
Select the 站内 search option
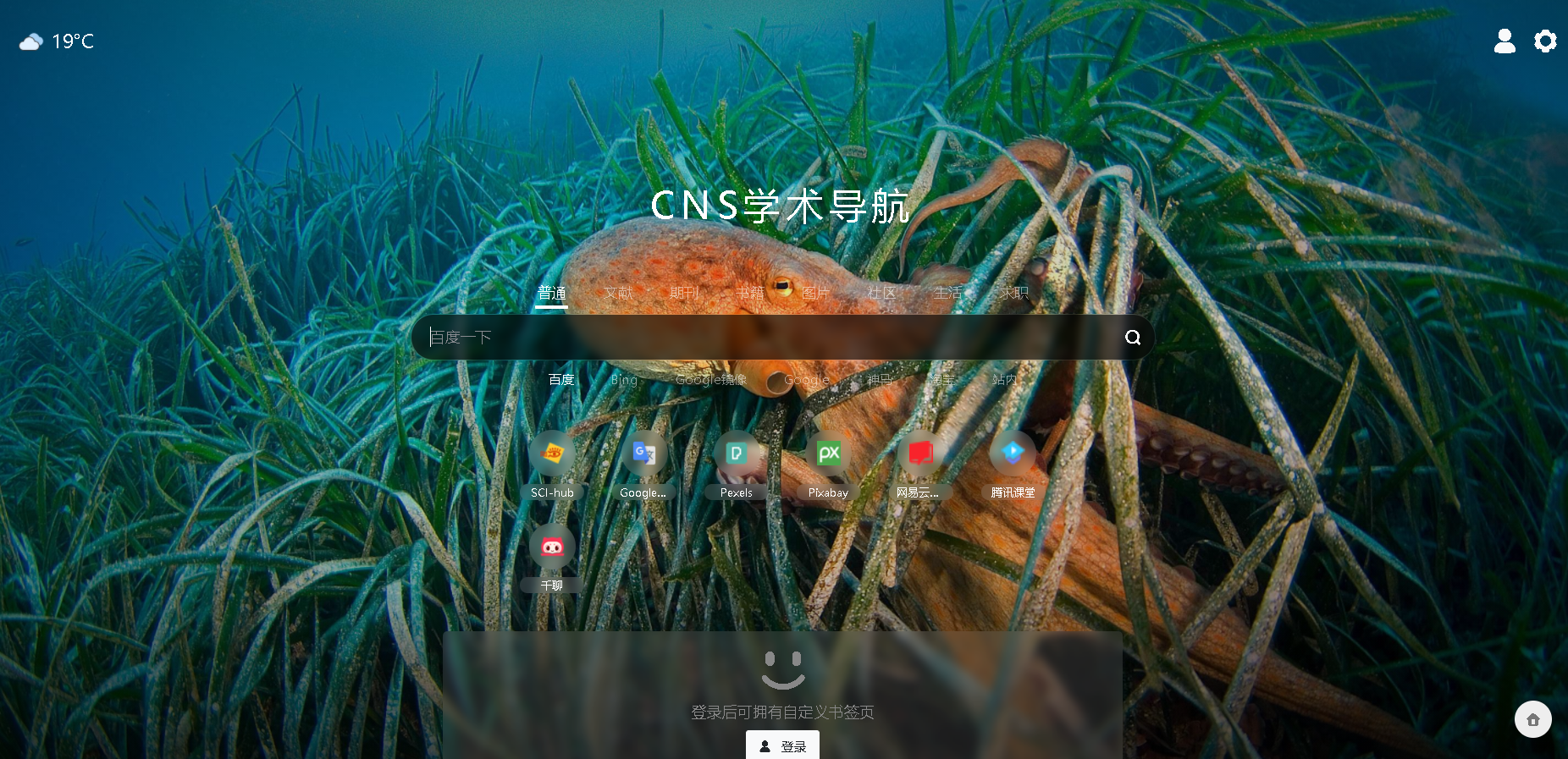coord(1004,380)
